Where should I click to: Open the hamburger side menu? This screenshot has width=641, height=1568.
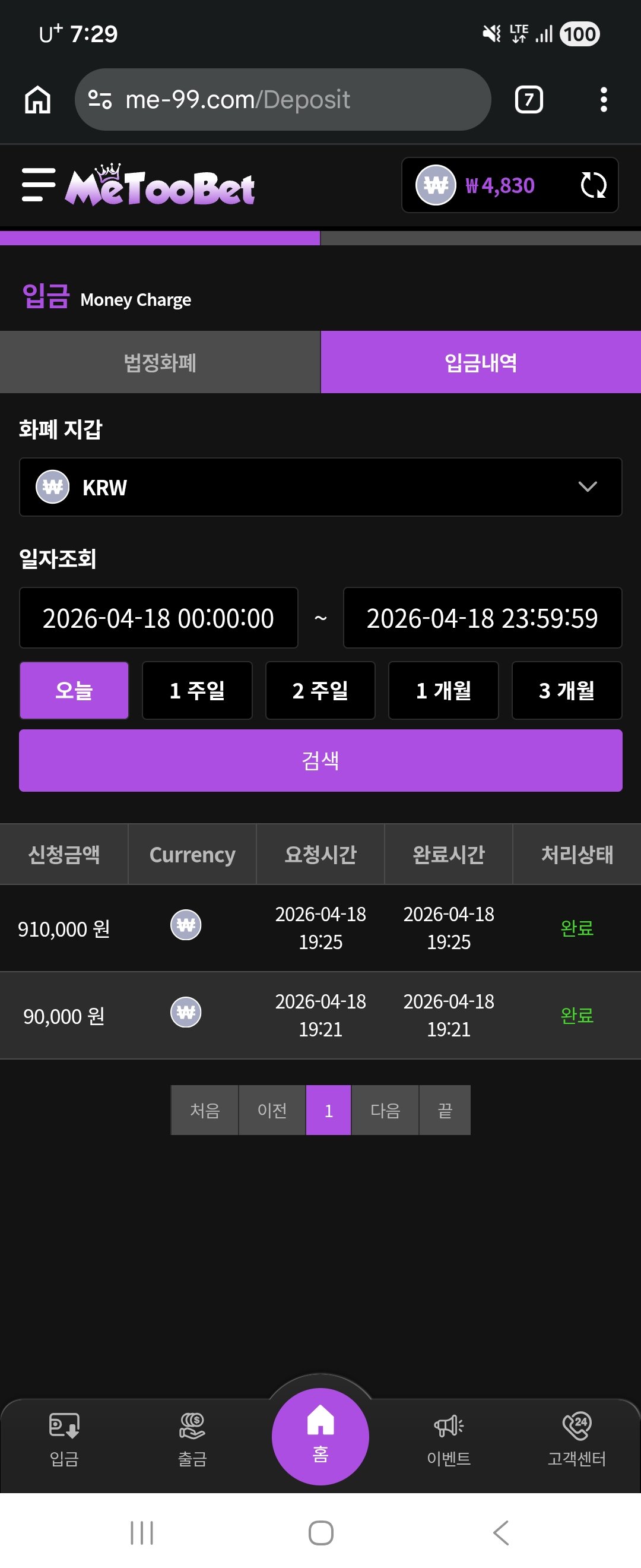click(39, 185)
